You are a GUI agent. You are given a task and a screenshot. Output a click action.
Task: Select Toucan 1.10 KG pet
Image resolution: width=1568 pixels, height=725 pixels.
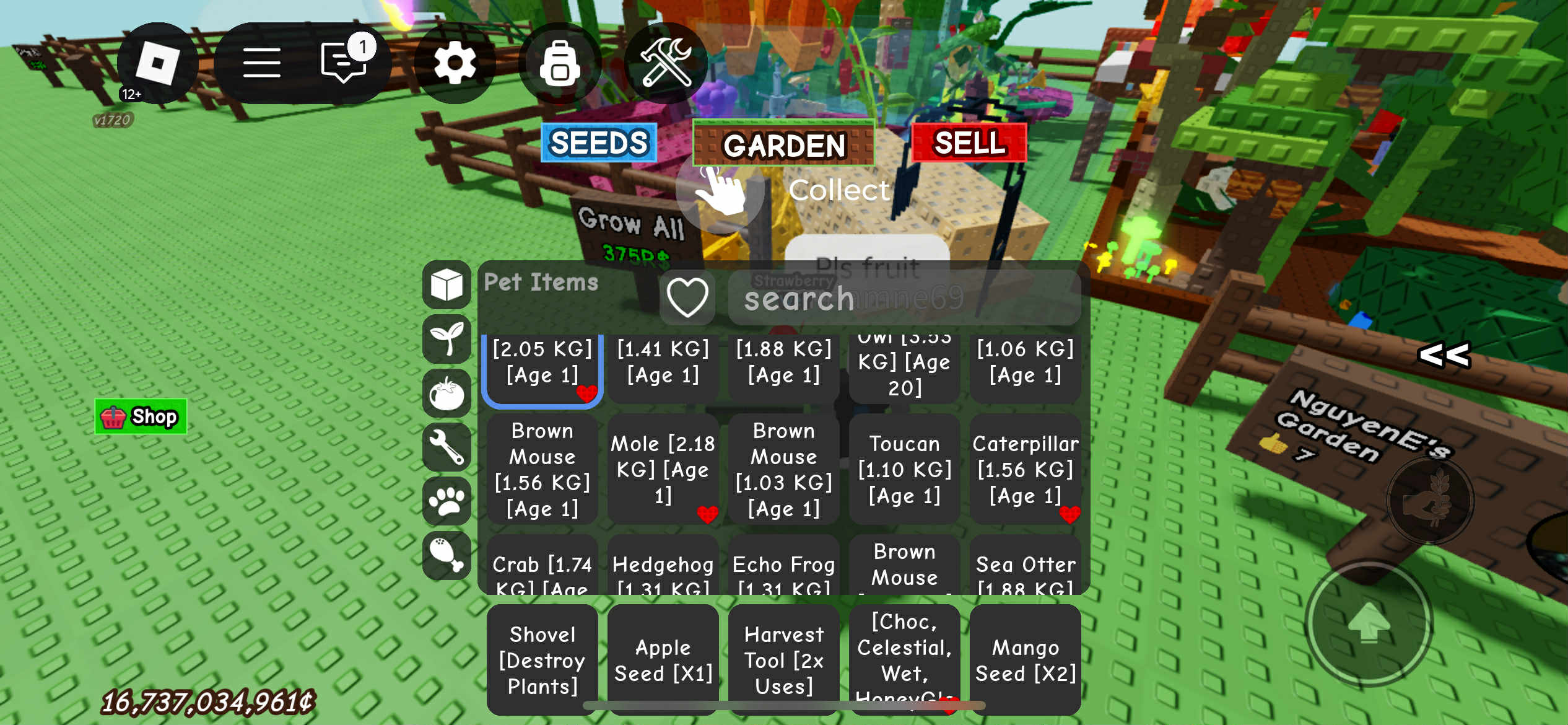coord(904,469)
